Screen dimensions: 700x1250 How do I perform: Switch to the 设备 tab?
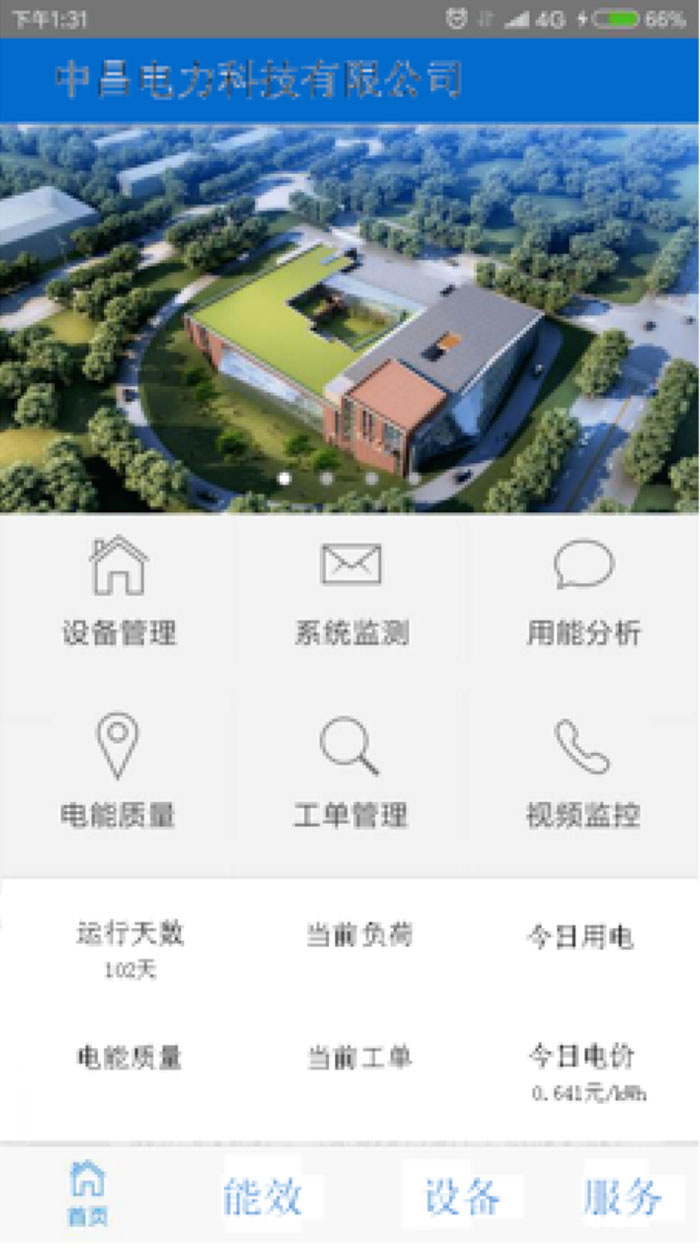[x=462, y=1196]
